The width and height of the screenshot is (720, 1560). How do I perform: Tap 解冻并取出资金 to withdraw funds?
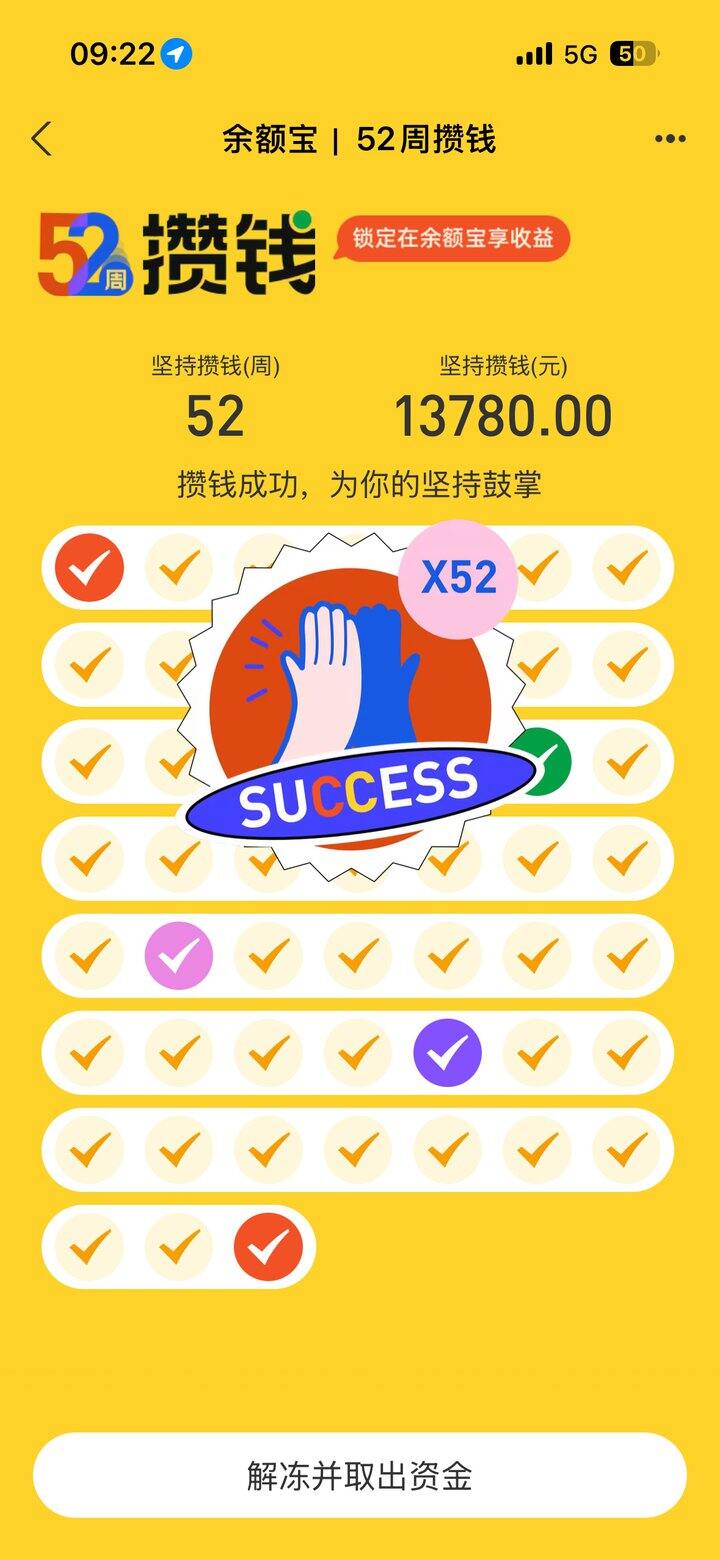pos(360,1475)
